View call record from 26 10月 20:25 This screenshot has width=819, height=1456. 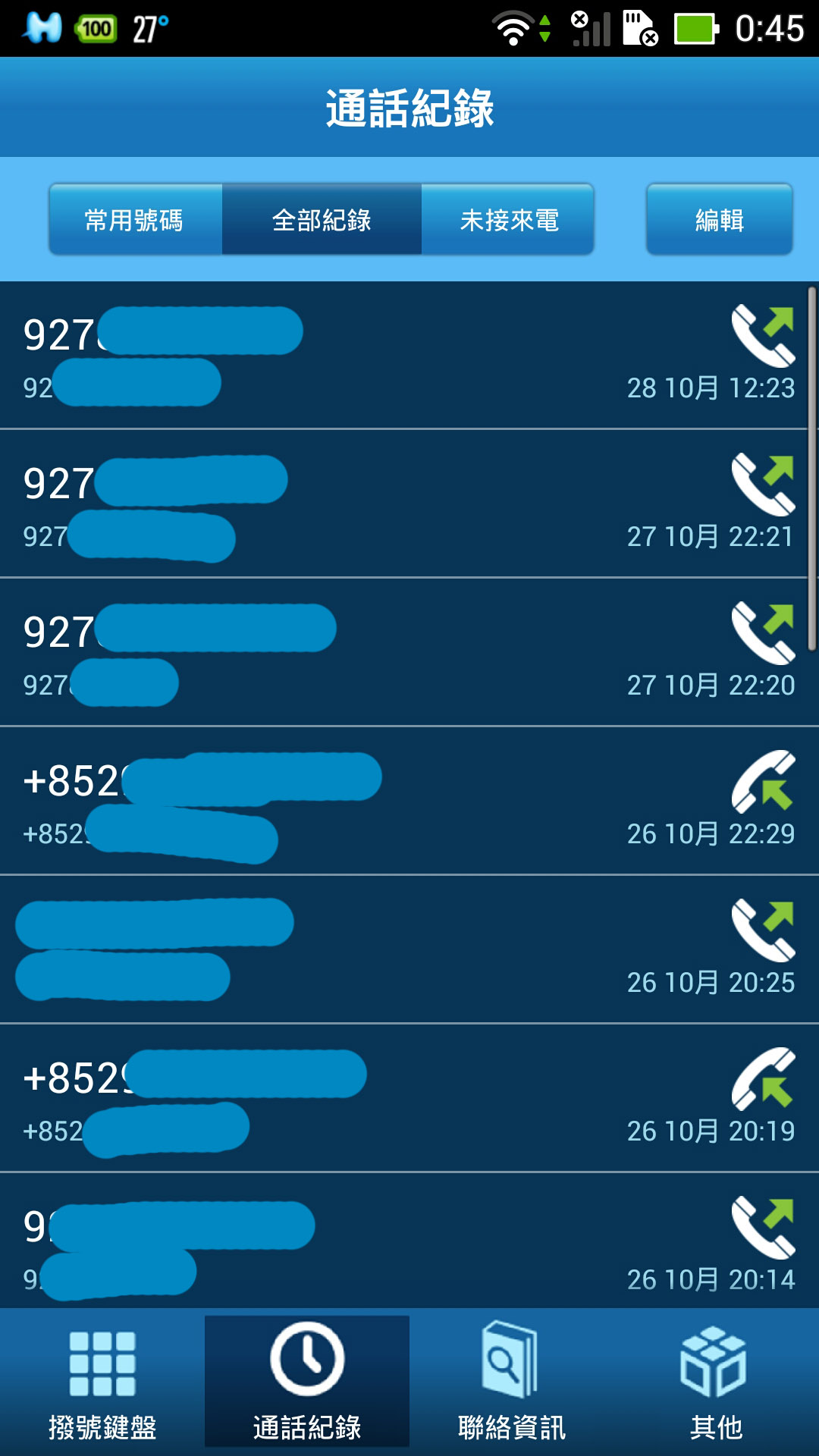click(409, 949)
